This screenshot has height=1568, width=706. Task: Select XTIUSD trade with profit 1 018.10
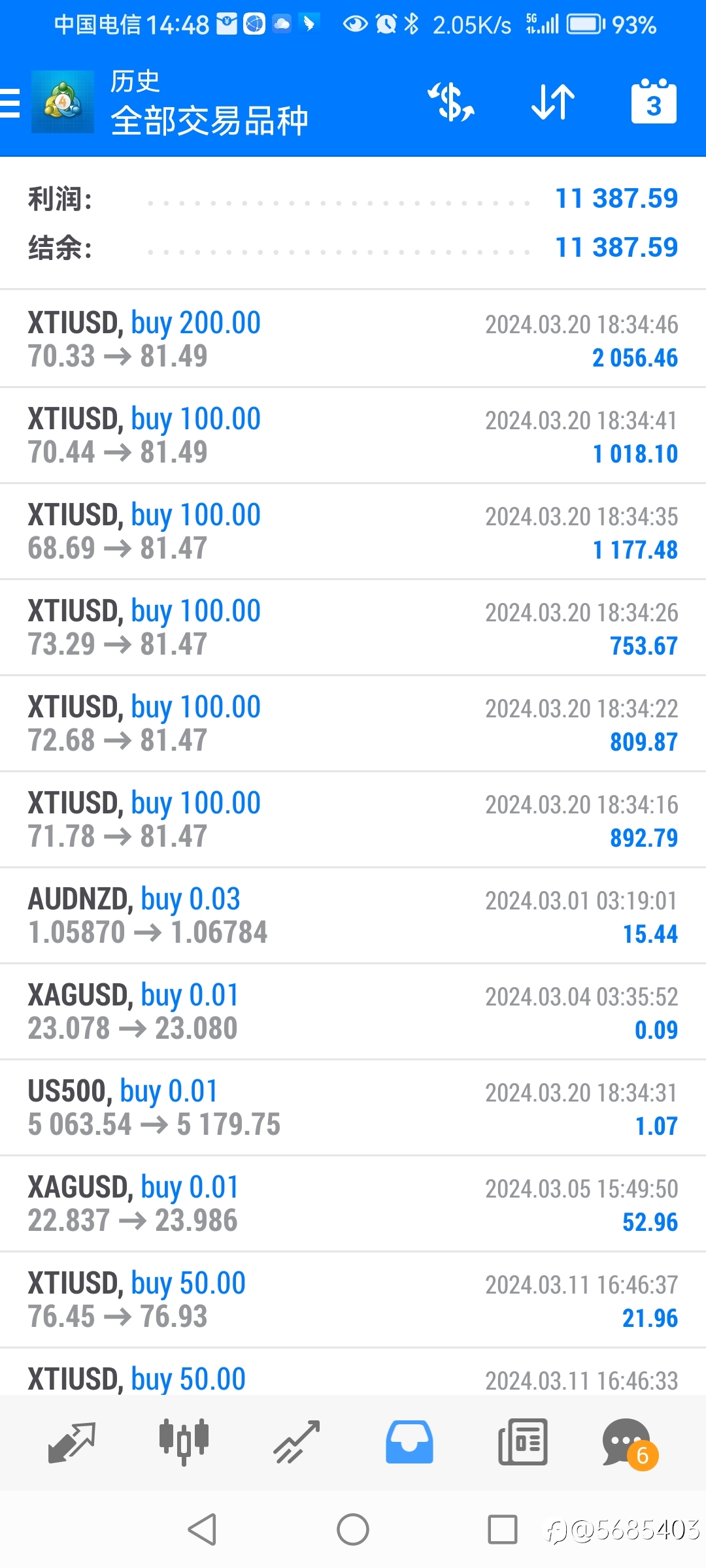click(353, 436)
